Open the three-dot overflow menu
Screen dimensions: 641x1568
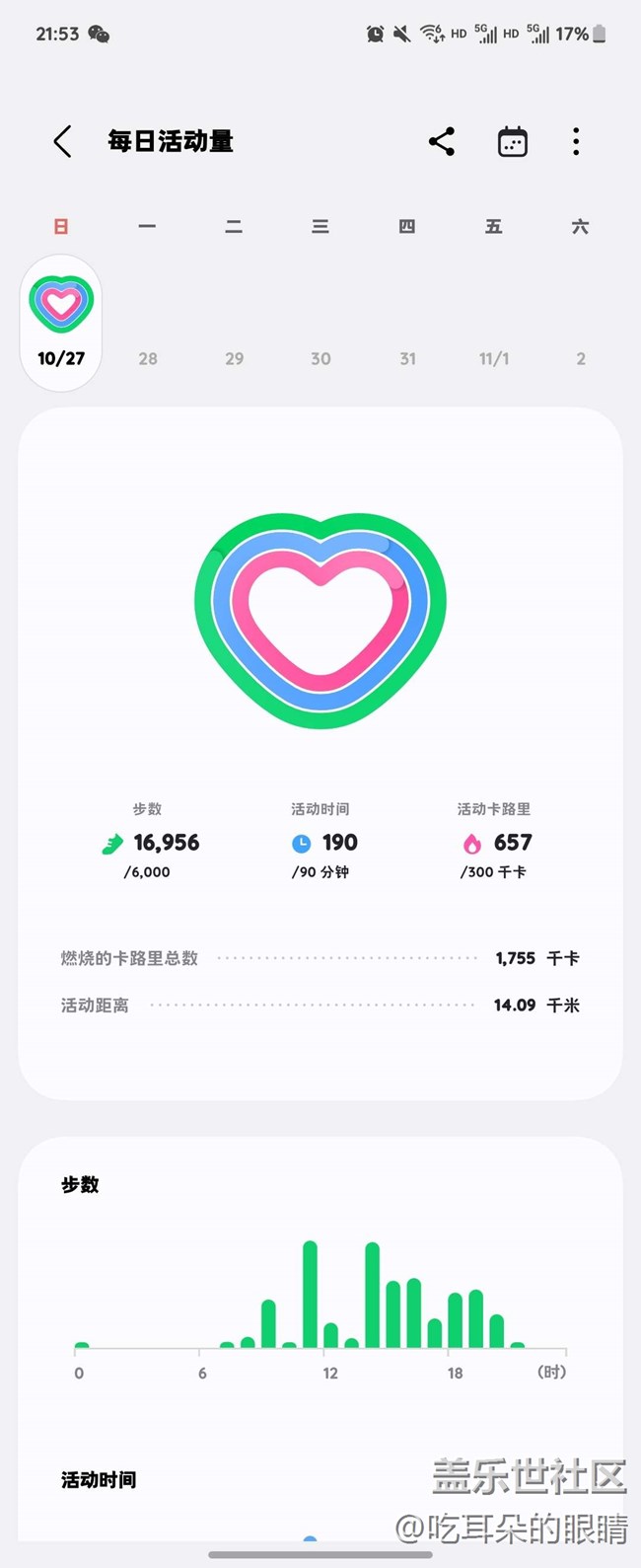(x=576, y=142)
